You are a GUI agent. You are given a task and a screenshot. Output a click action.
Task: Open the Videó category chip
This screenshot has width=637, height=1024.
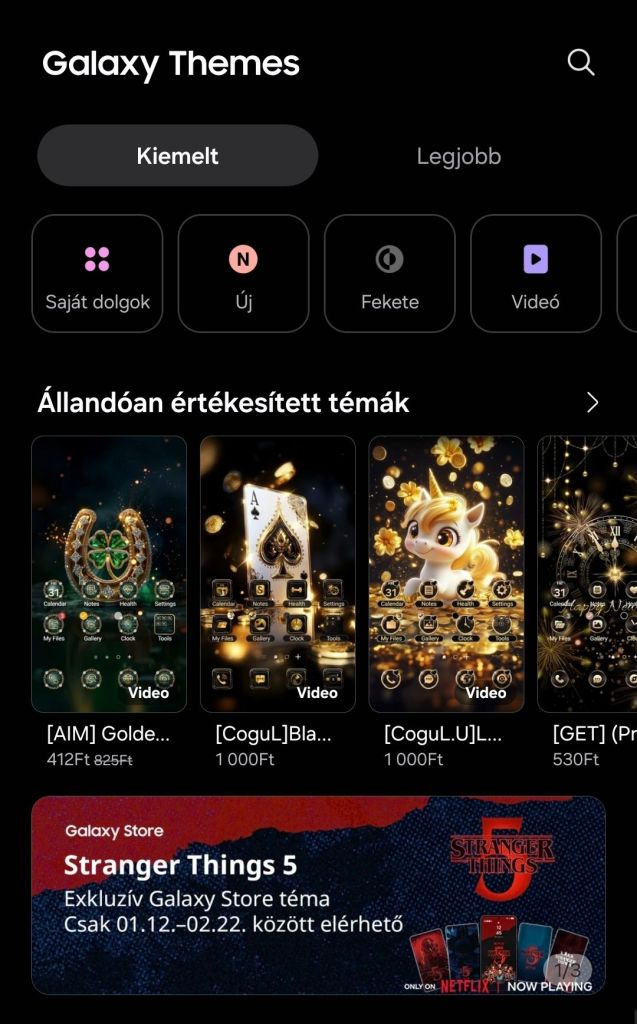tap(535, 273)
